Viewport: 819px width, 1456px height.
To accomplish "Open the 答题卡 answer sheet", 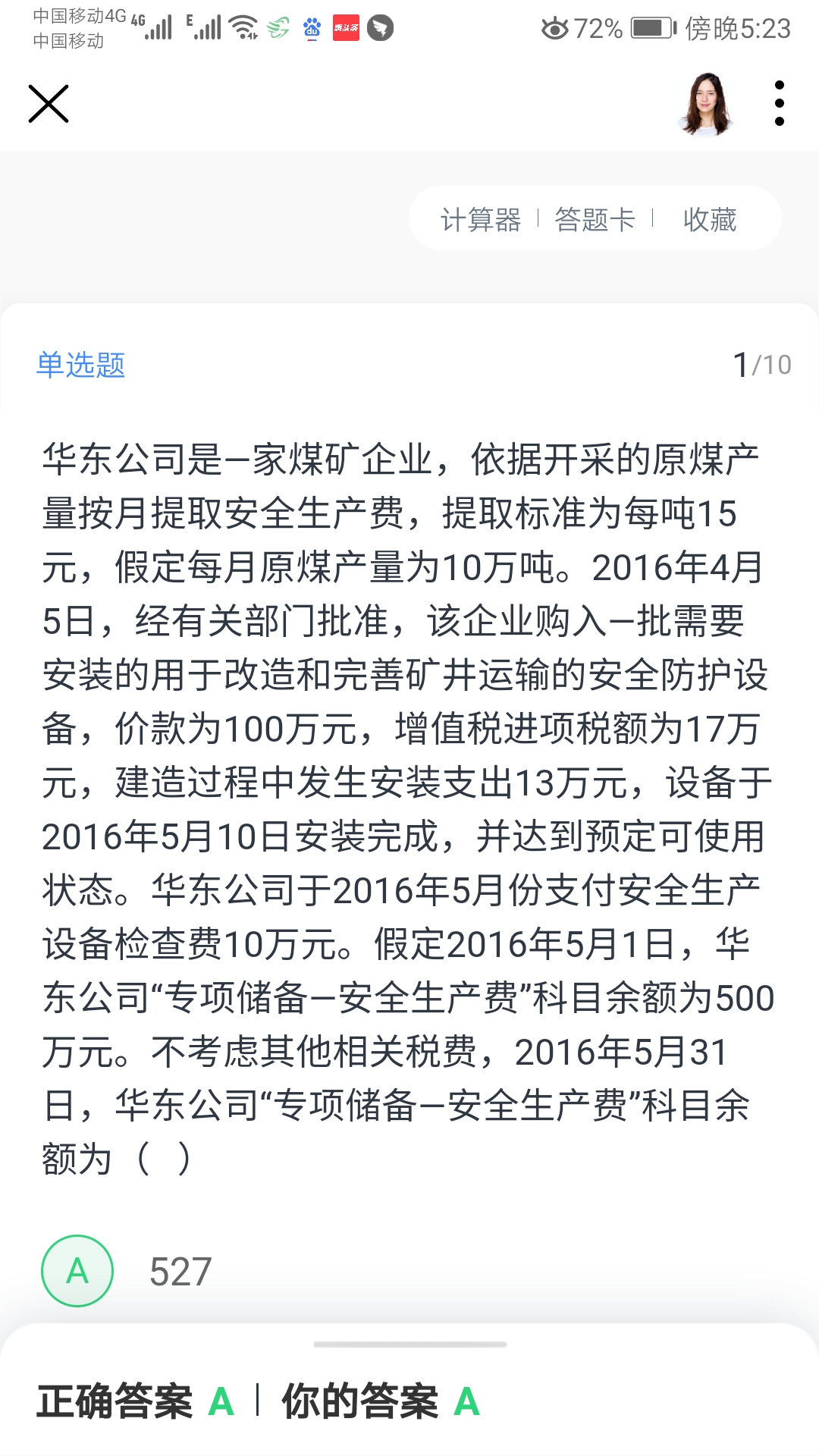I will point(595,220).
